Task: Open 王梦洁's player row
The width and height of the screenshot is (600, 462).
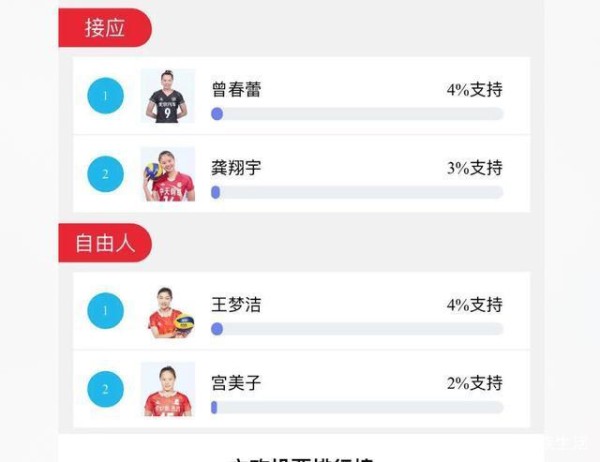Action: tap(237, 305)
